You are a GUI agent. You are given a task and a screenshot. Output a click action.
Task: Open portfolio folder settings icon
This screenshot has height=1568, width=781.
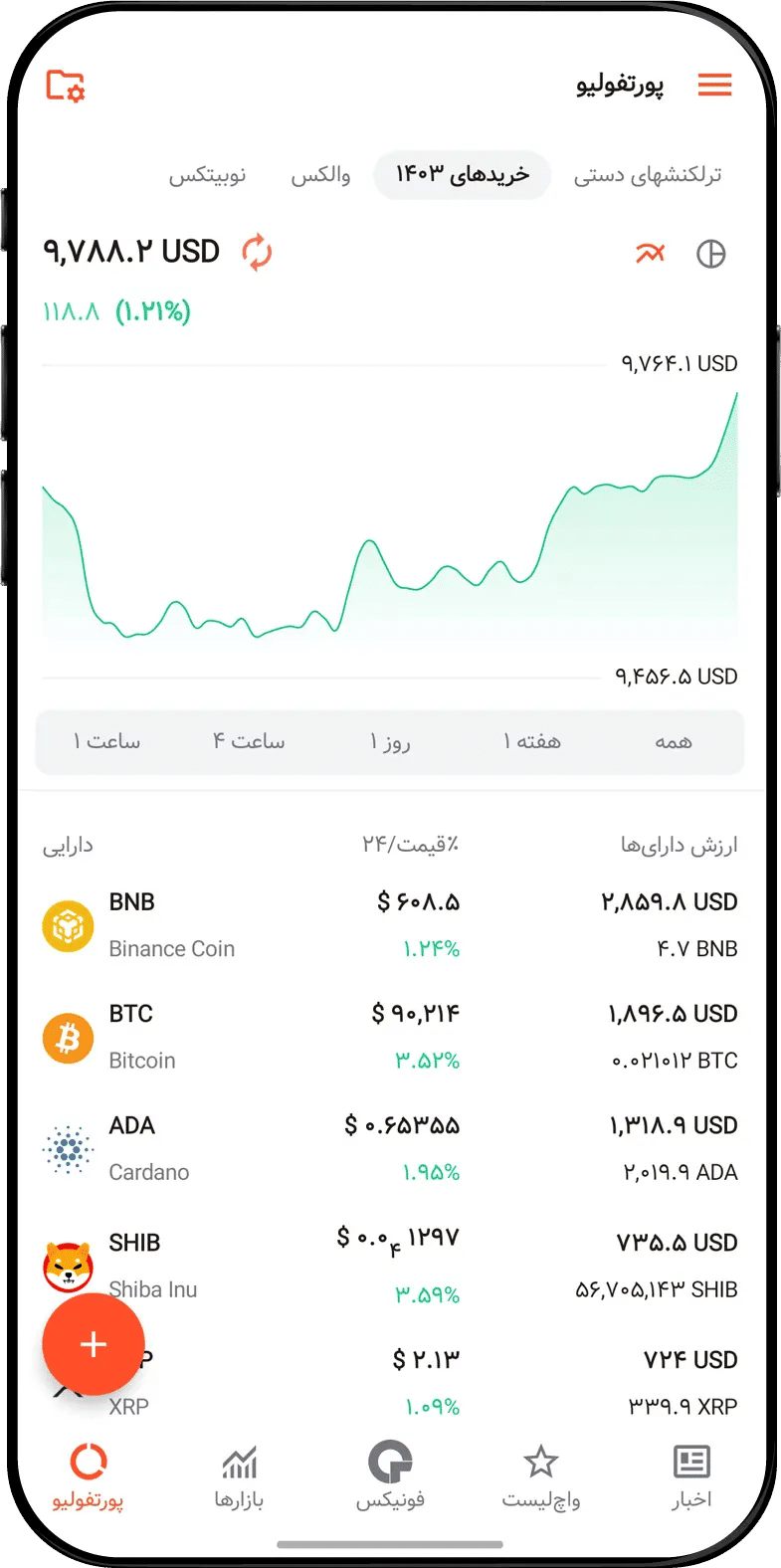tap(66, 86)
